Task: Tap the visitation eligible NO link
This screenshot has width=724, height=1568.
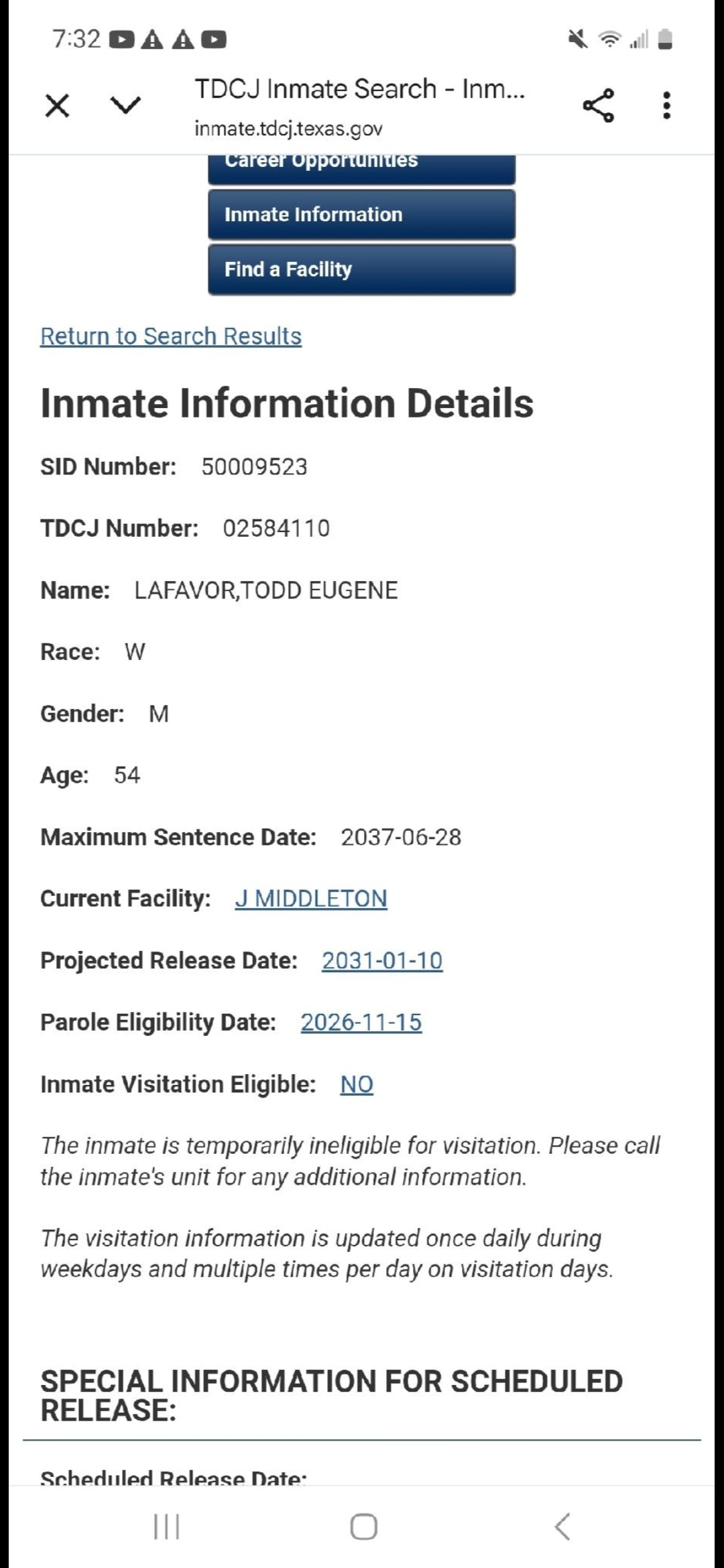Action: (357, 1084)
